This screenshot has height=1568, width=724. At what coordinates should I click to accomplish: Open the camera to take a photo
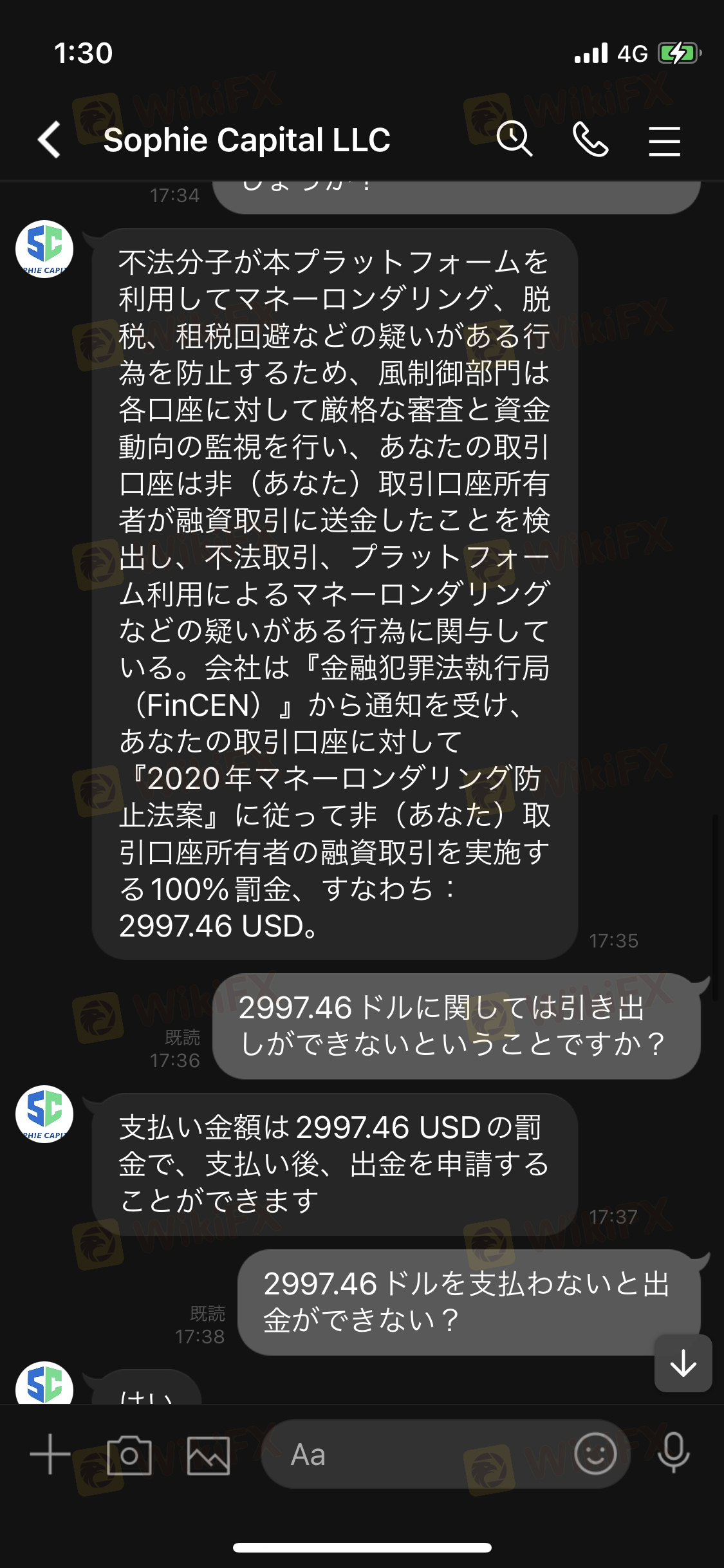[x=129, y=1455]
